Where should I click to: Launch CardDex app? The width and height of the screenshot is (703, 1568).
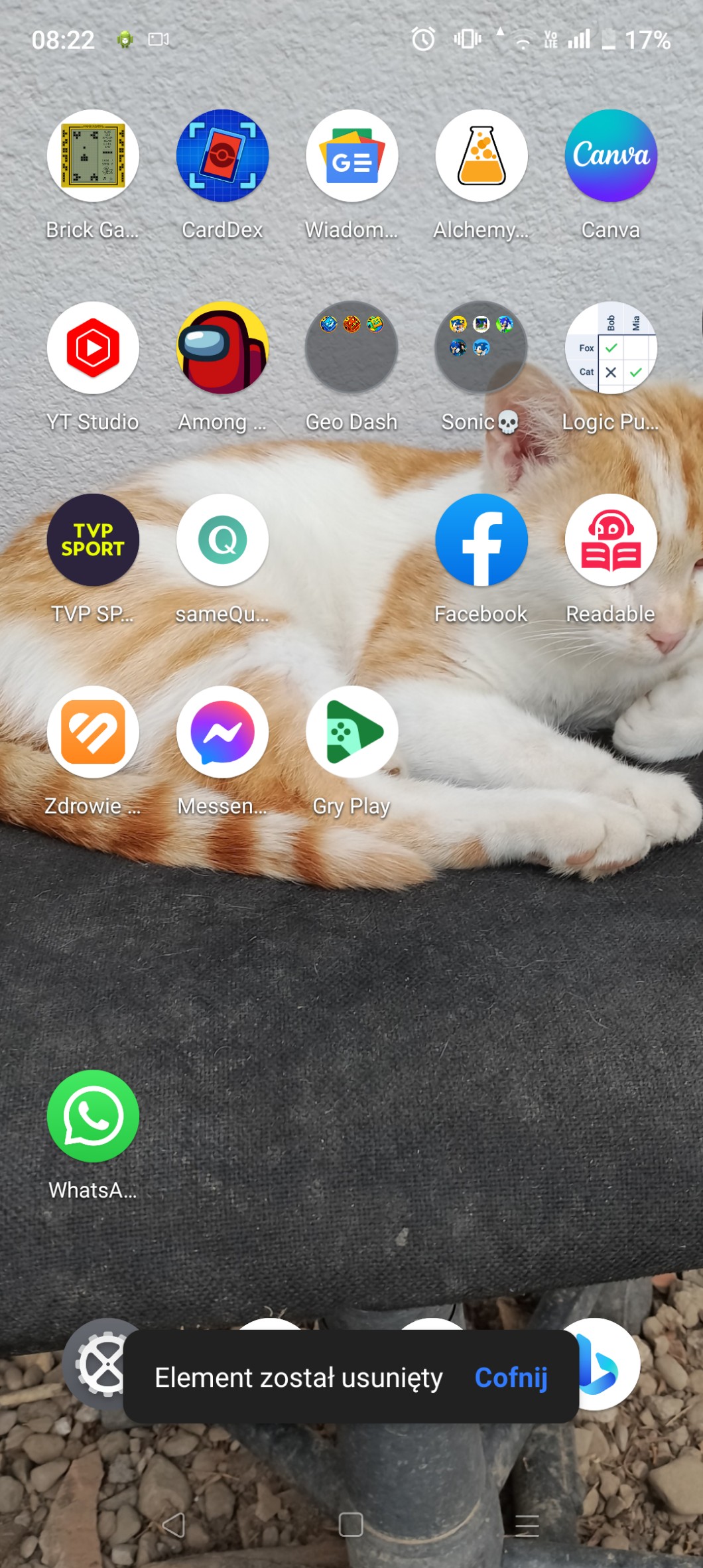pyautogui.click(x=222, y=156)
